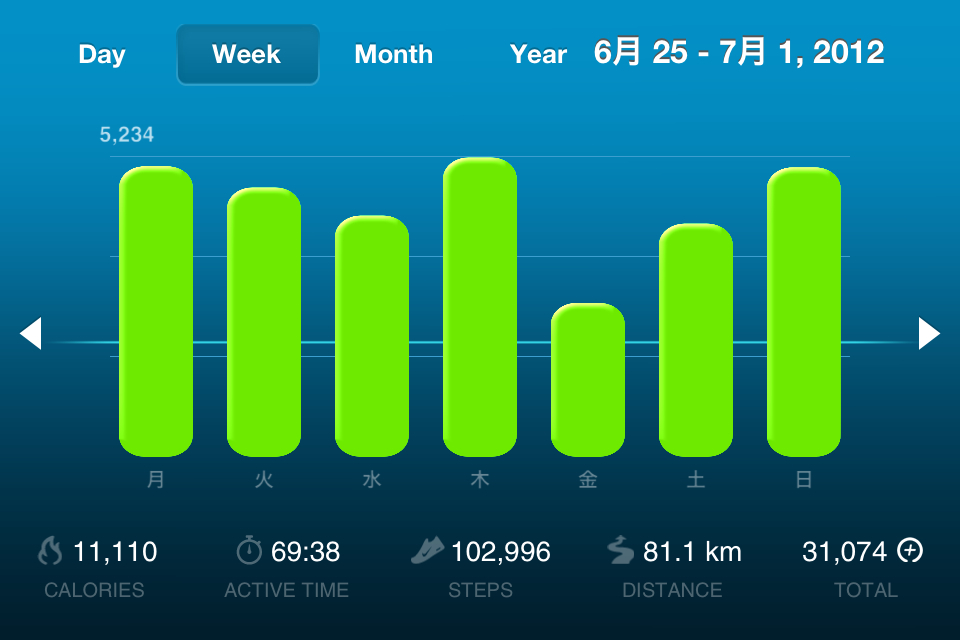Select the Sunday (日) bar
The height and width of the screenshot is (640, 960).
pos(804,311)
